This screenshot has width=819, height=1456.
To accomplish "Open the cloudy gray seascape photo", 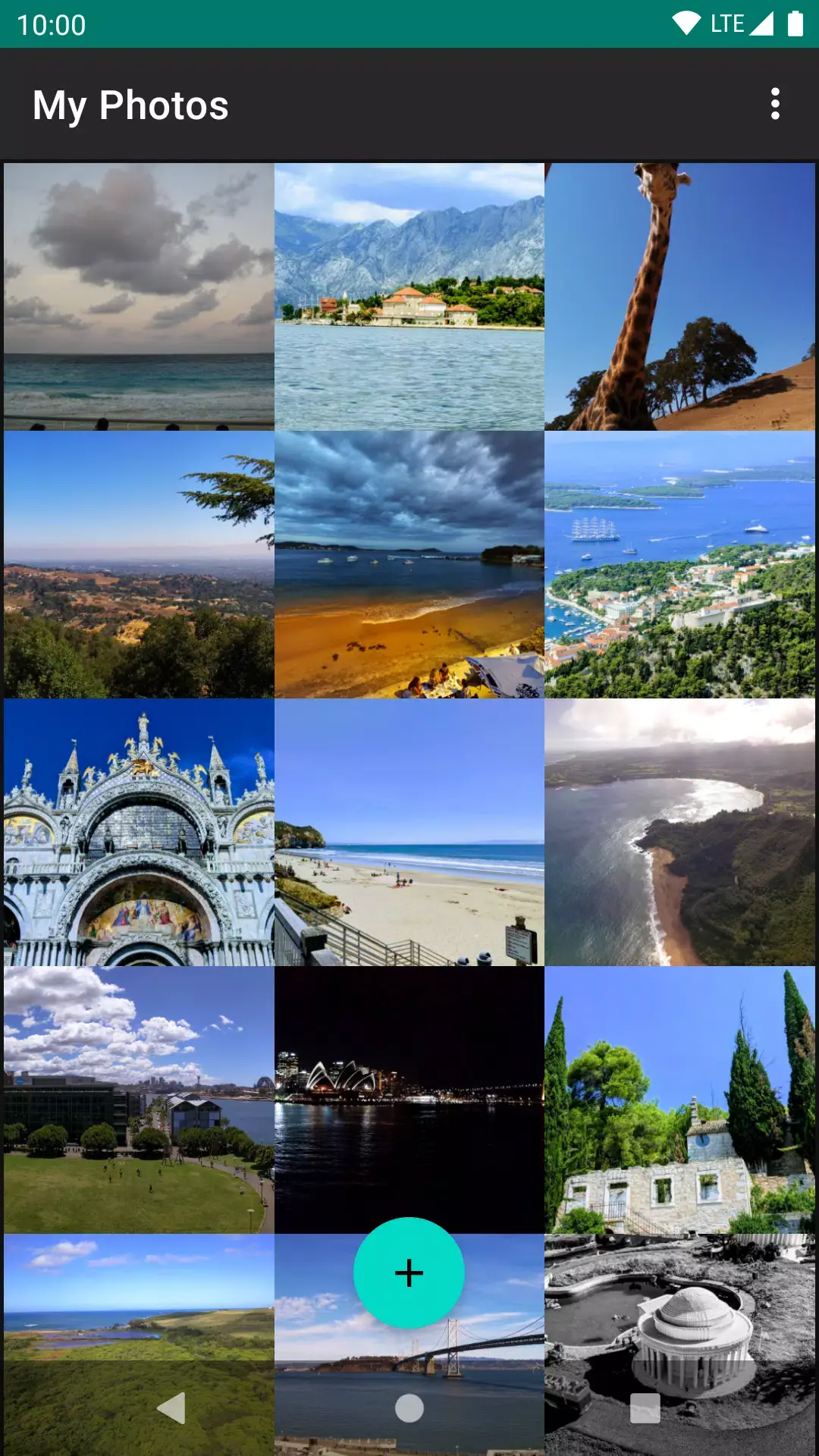I will pos(139,297).
